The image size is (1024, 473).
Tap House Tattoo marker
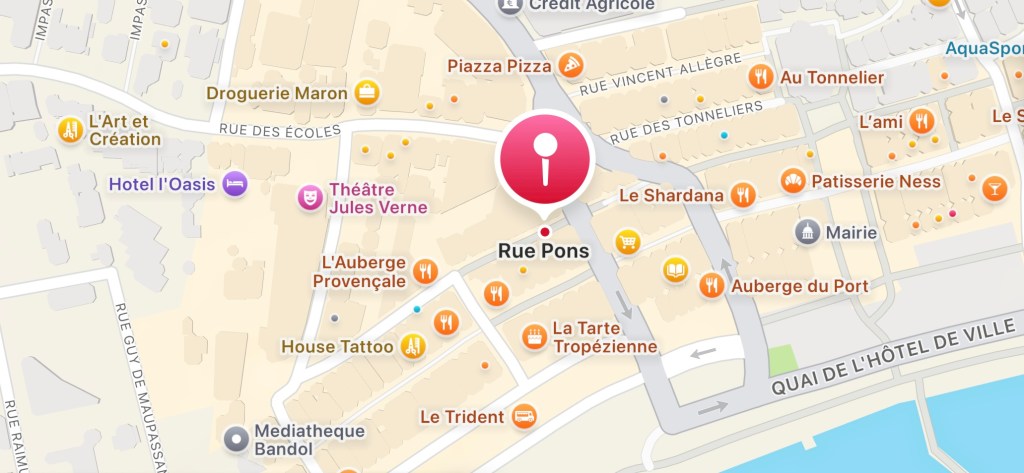click(412, 346)
